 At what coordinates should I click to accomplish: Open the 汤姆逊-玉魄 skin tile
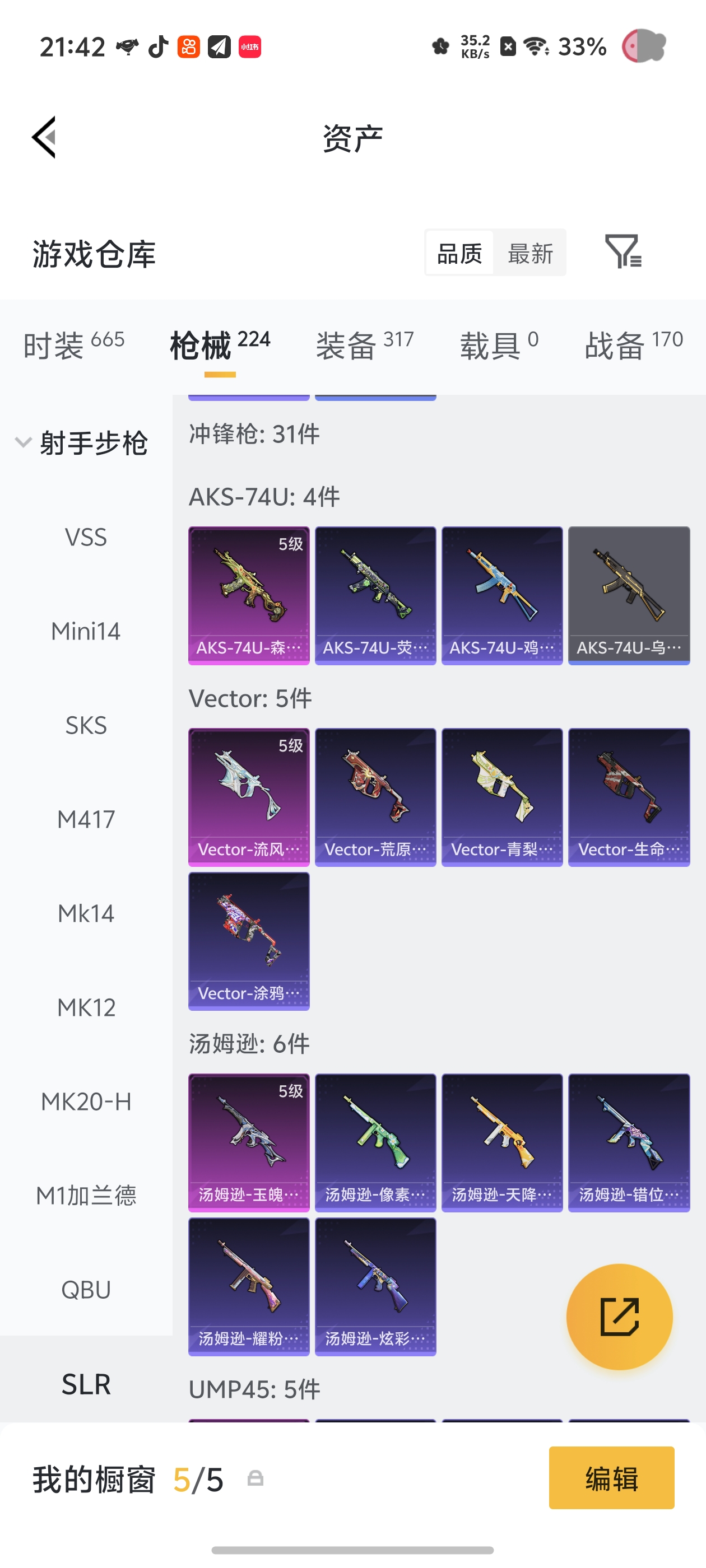click(x=249, y=1143)
